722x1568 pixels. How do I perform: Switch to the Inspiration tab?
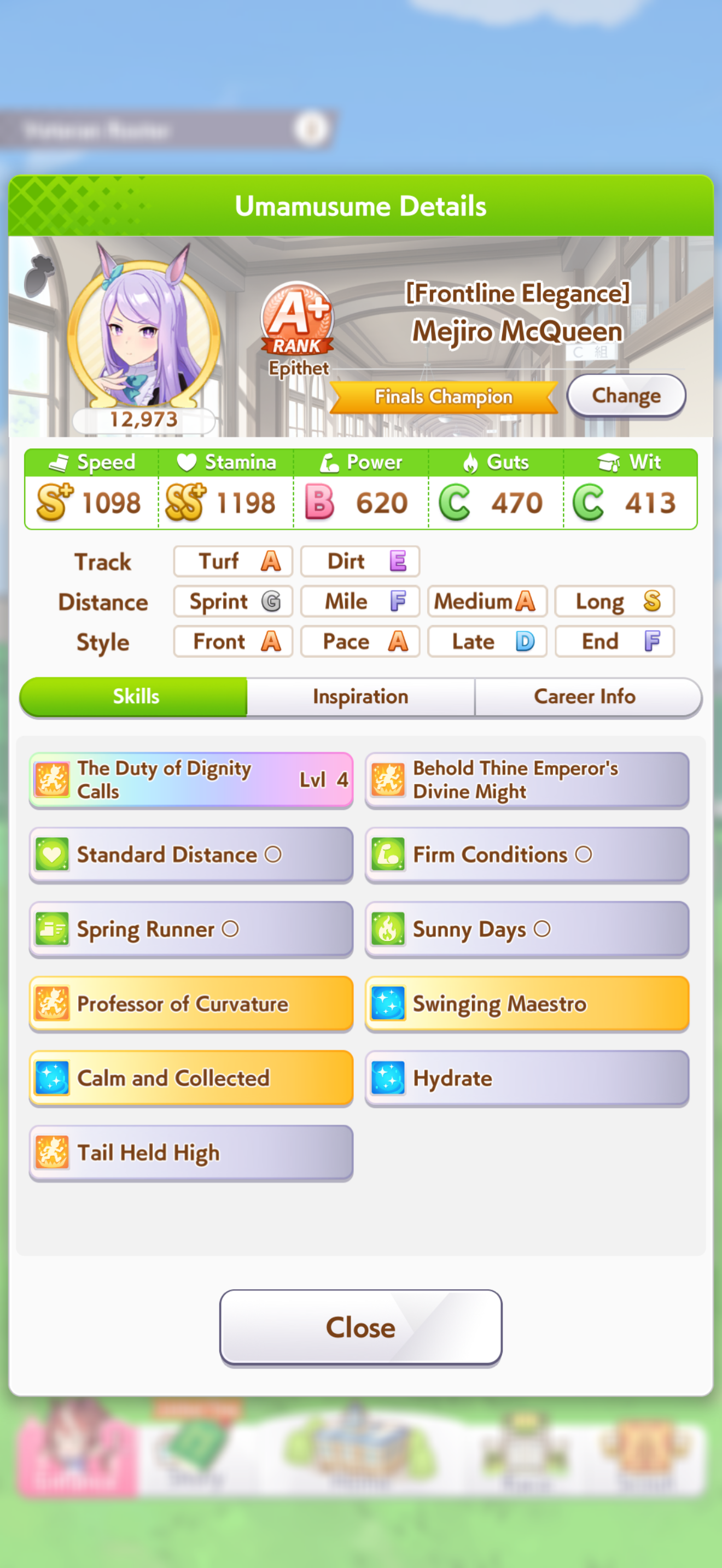click(360, 697)
